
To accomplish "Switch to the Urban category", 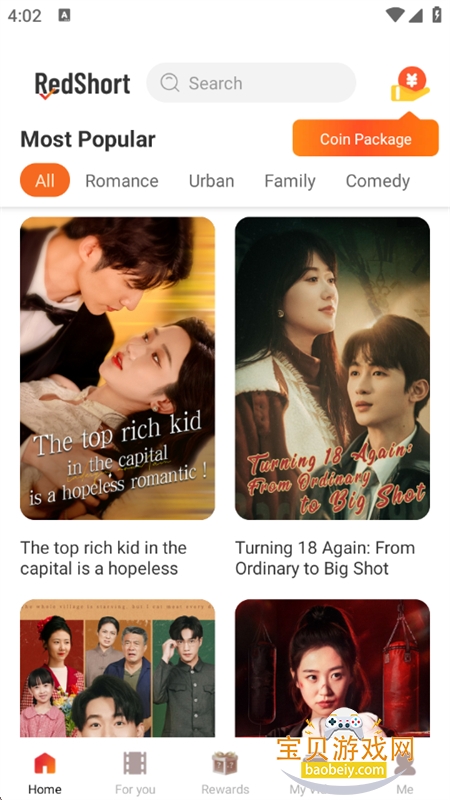I will (x=211, y=181).
